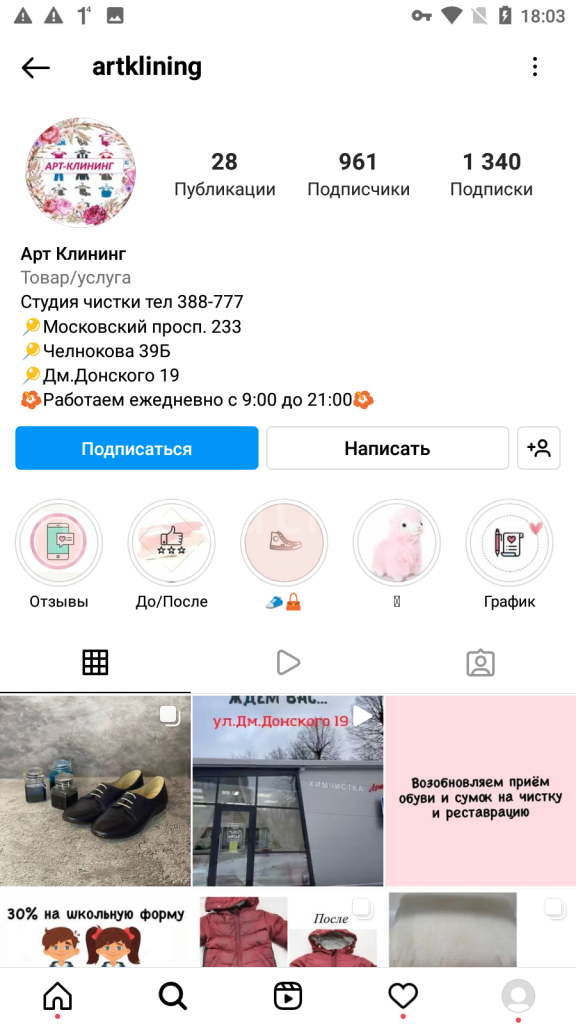Image resolution: width=576 pixels, height=1024 pixels.
Task: View the Подписчики followers list
Action: point(358,174)
